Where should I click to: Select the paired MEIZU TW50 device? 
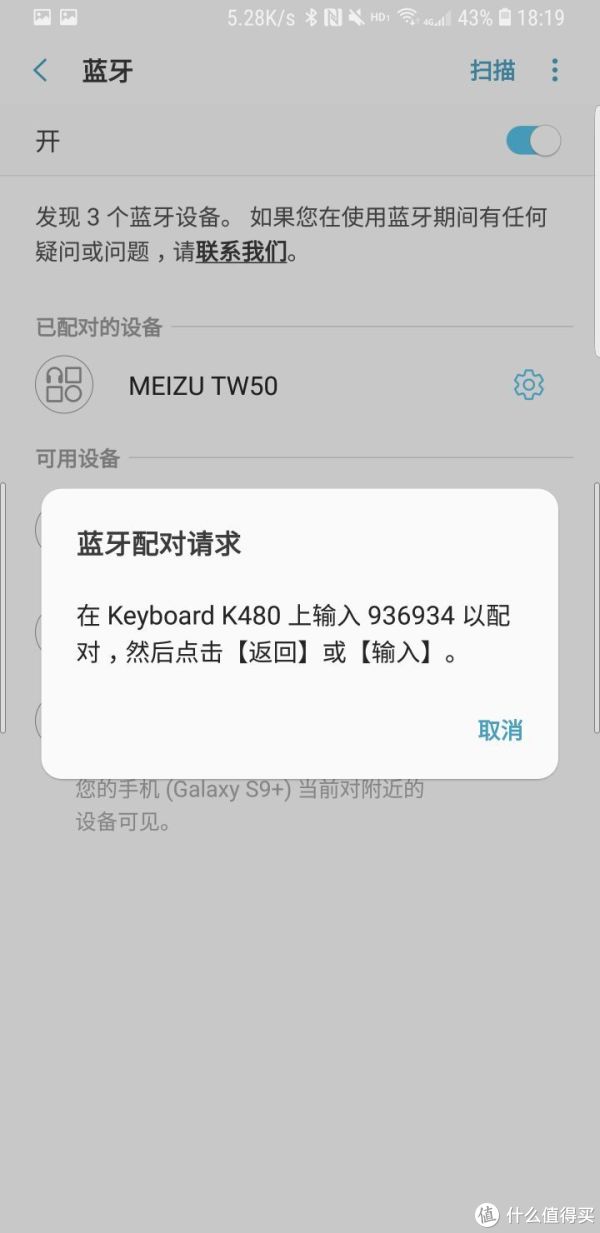(x=203, y=385)
